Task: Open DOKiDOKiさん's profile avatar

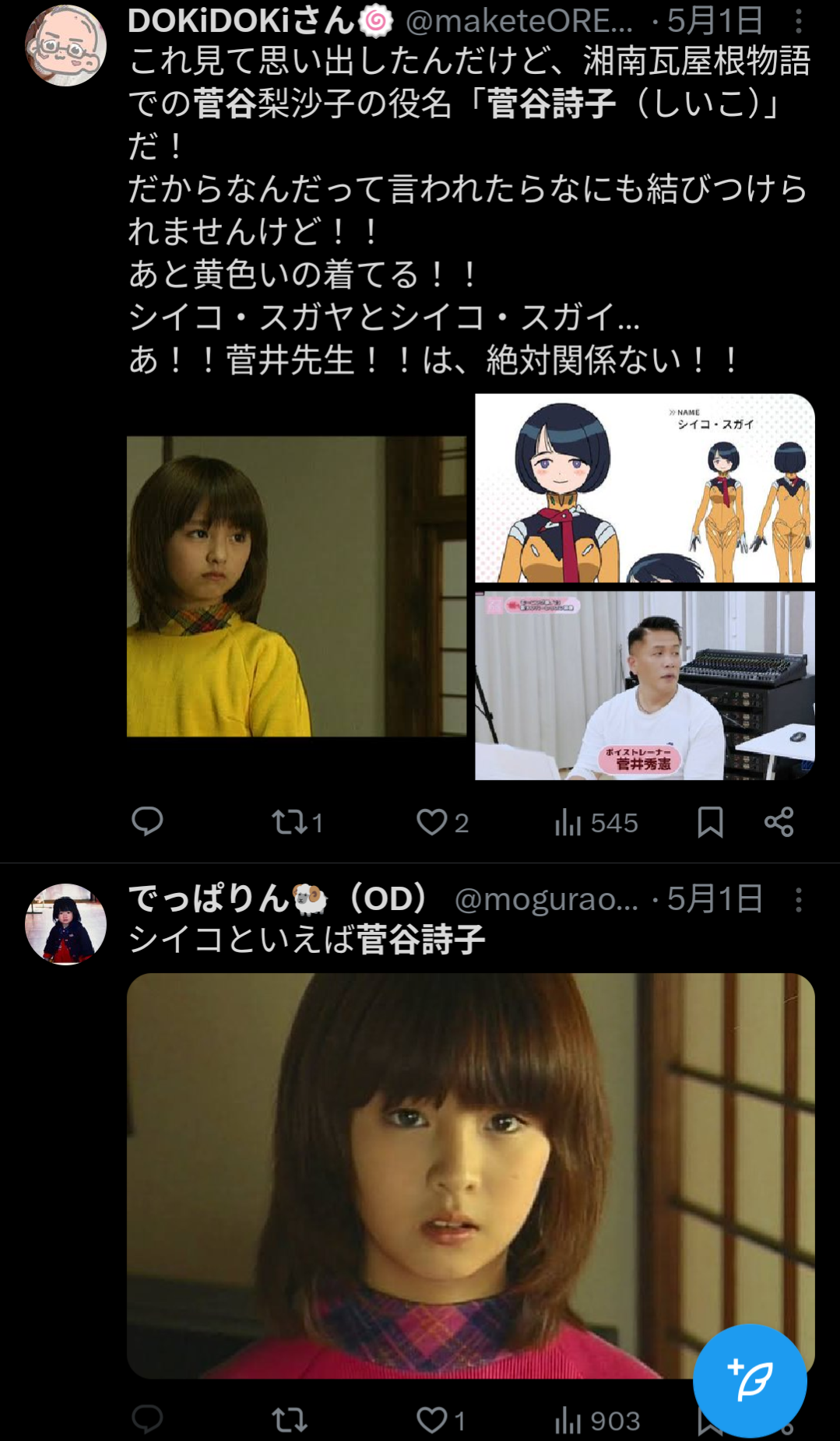Action: [x=66, y=45]
